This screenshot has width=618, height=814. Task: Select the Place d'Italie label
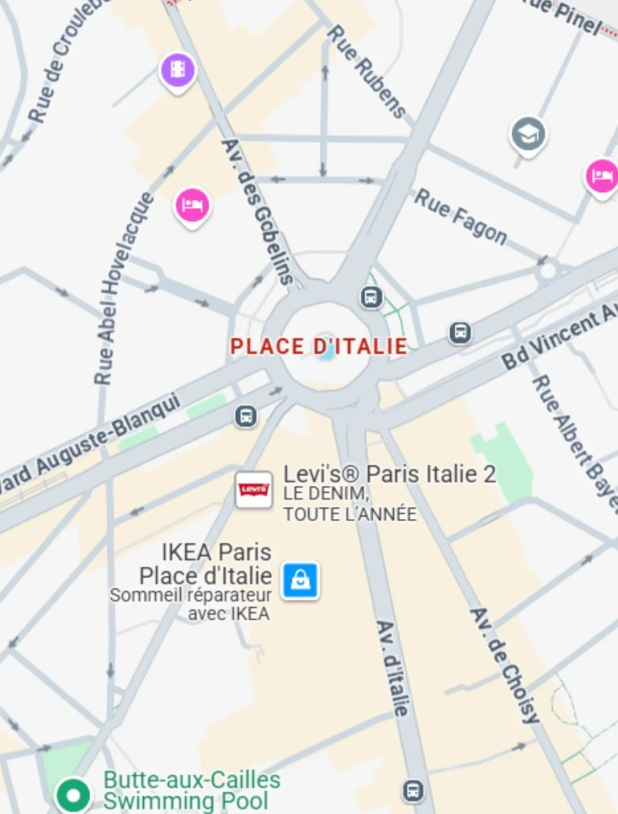319,347
